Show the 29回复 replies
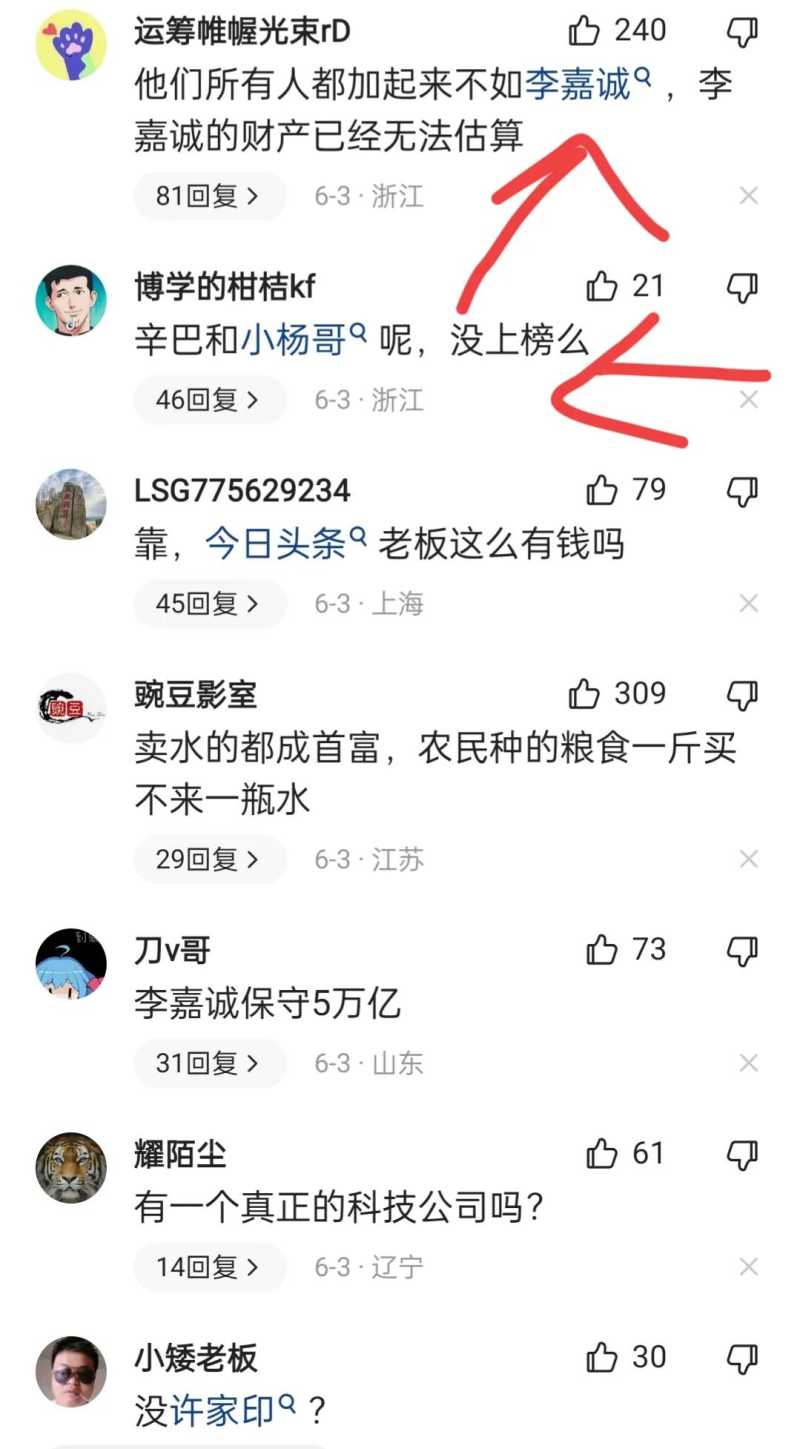This screenshot has height=1449, width=800. point(208,859)
